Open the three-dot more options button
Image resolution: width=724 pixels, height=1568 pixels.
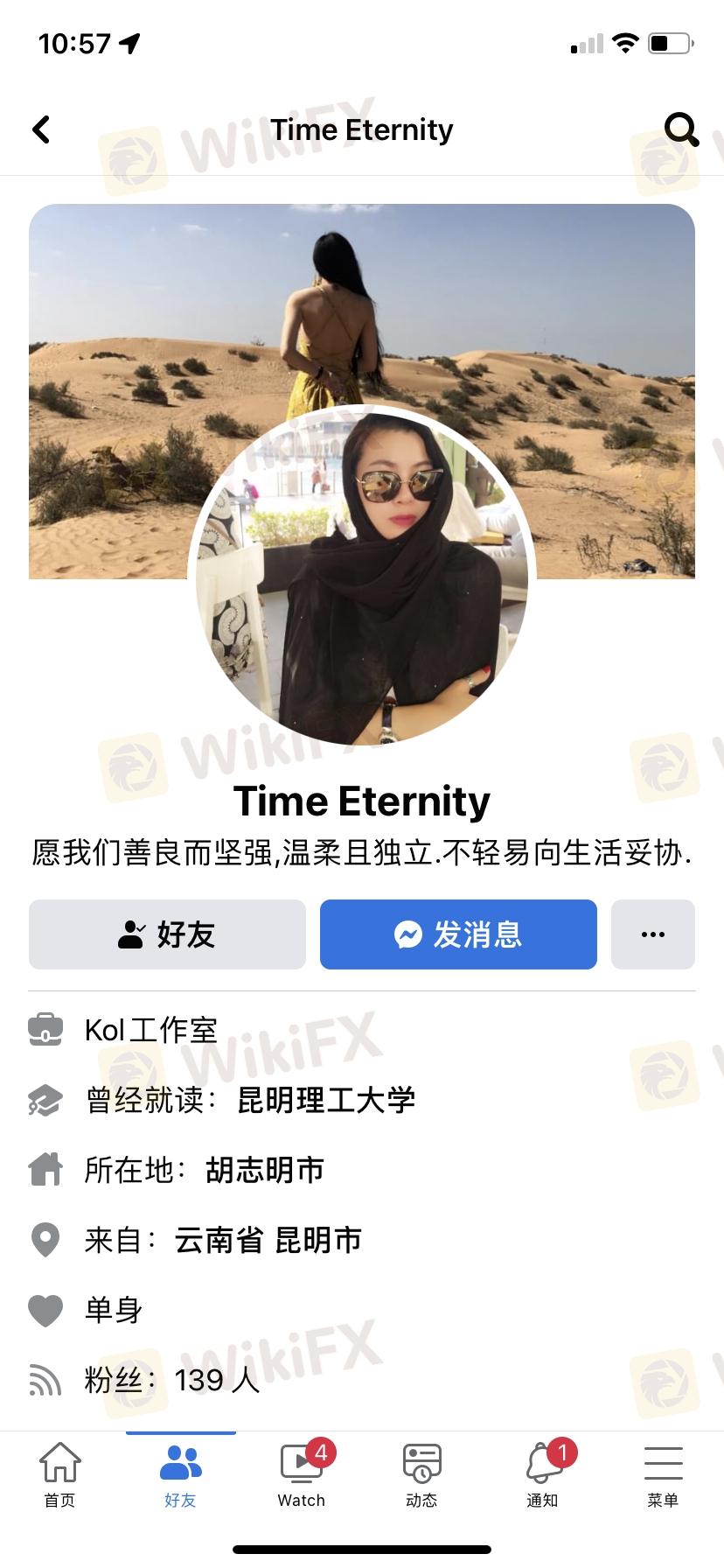coord(652,934)
